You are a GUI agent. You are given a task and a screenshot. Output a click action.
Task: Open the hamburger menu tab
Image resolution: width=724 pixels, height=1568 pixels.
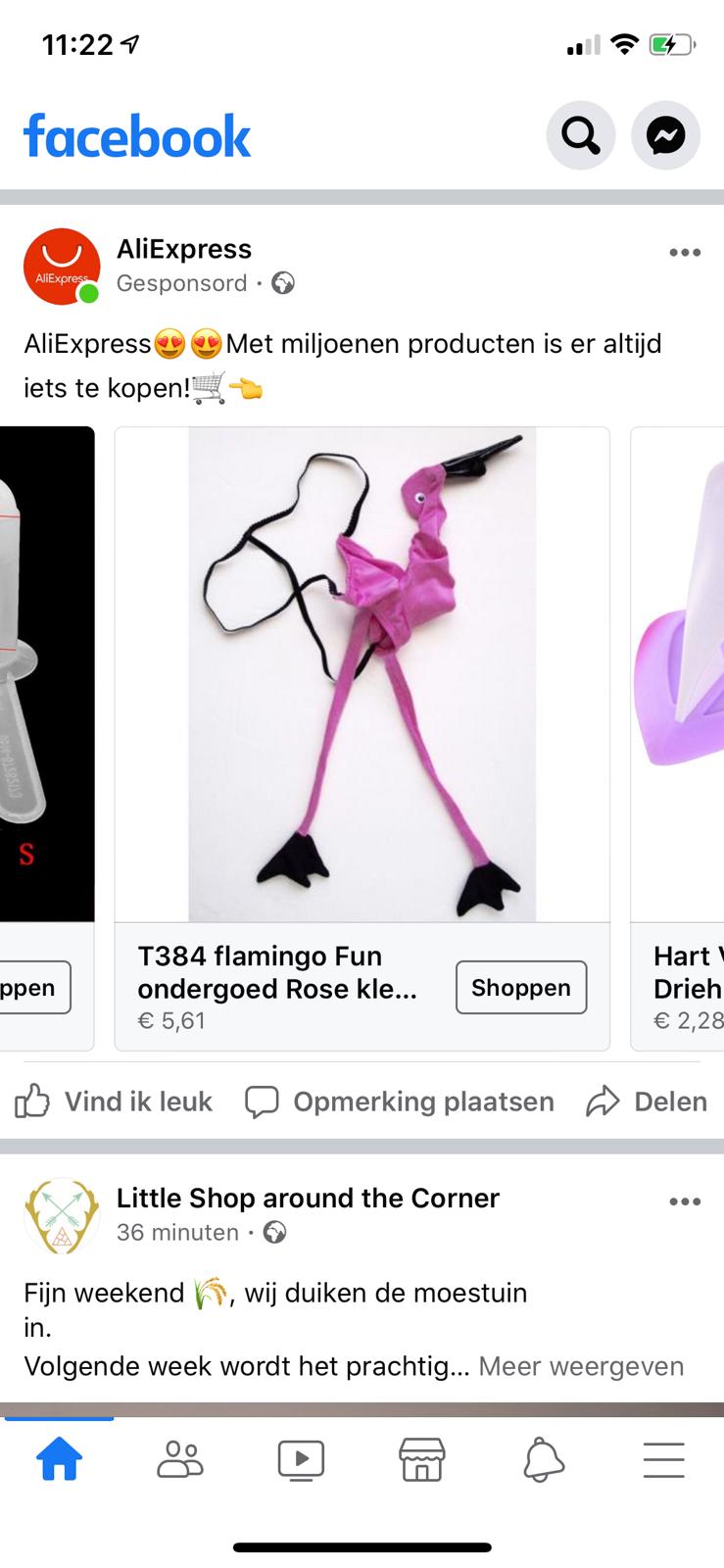pos(663,1459)
